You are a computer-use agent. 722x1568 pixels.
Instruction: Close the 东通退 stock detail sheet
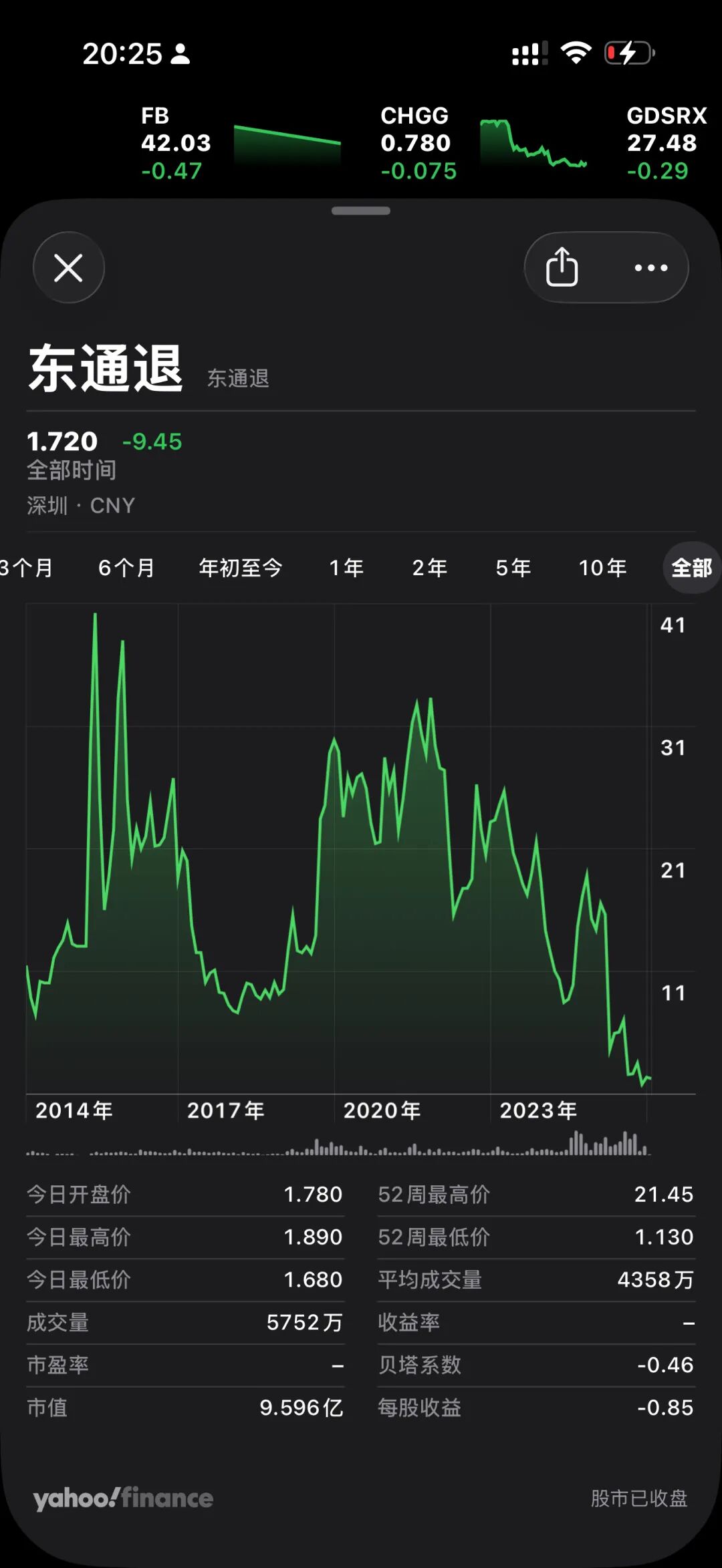click(x=68, y=268)
